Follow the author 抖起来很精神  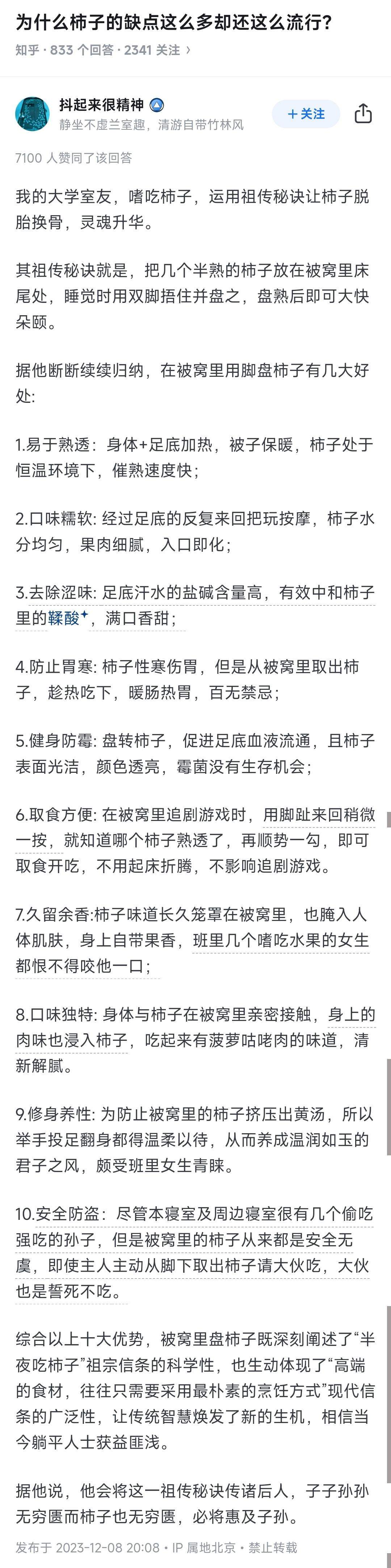[x=306, y=114]
